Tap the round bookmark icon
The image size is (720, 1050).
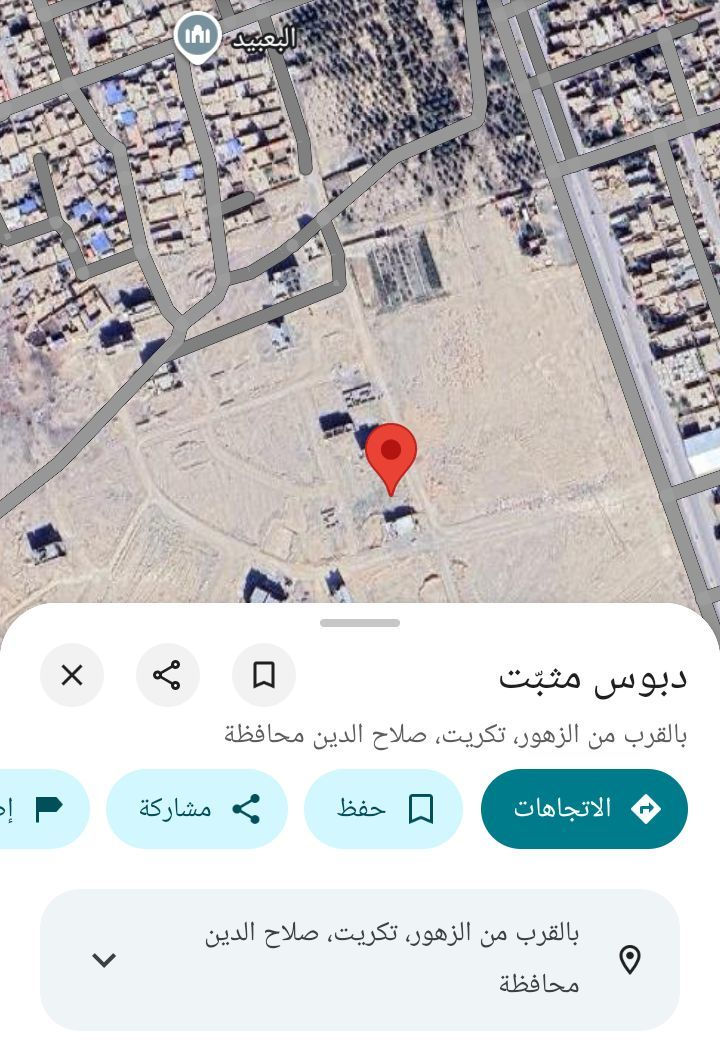pos(264,675)
